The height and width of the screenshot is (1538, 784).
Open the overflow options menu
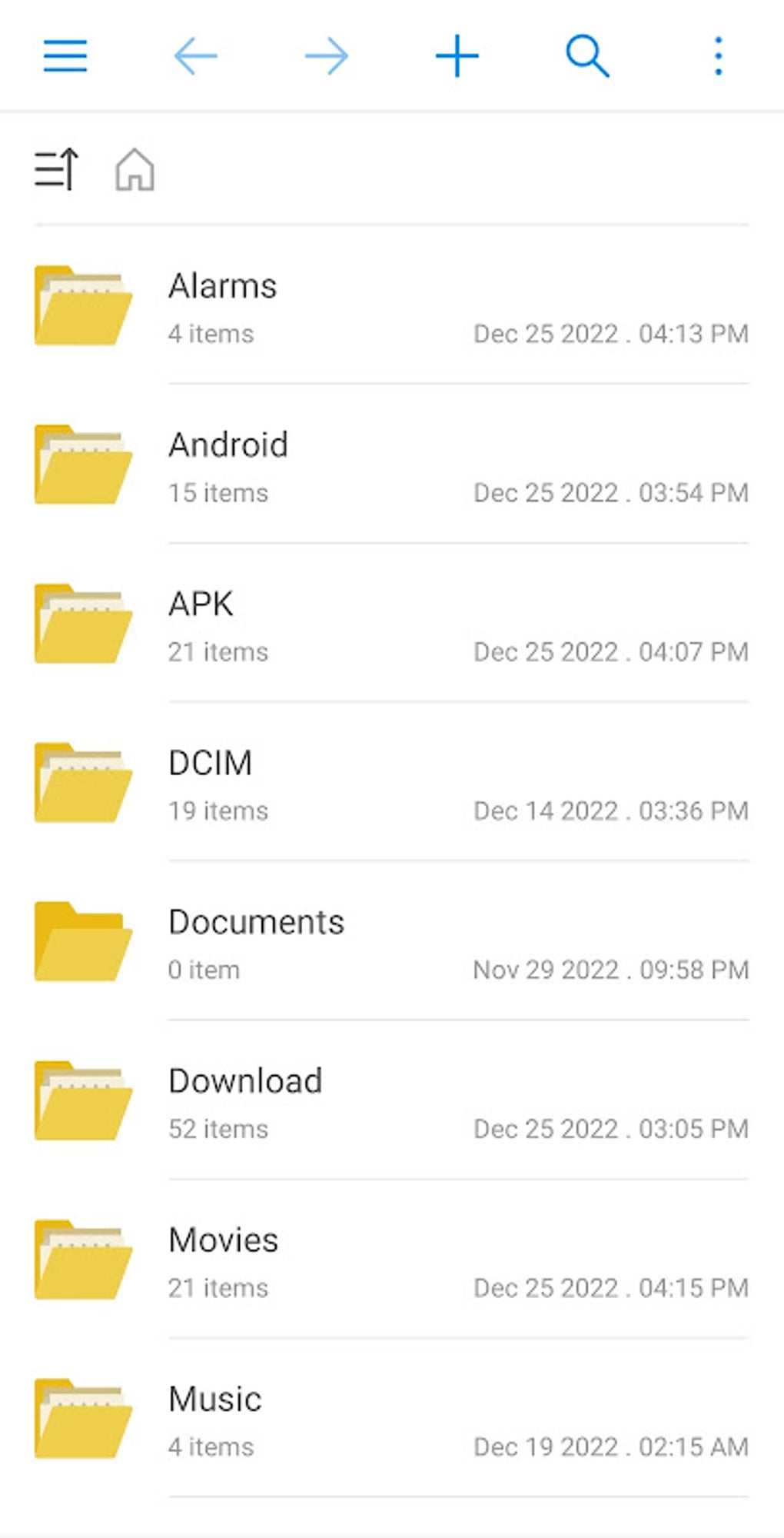tap(717, 55)
